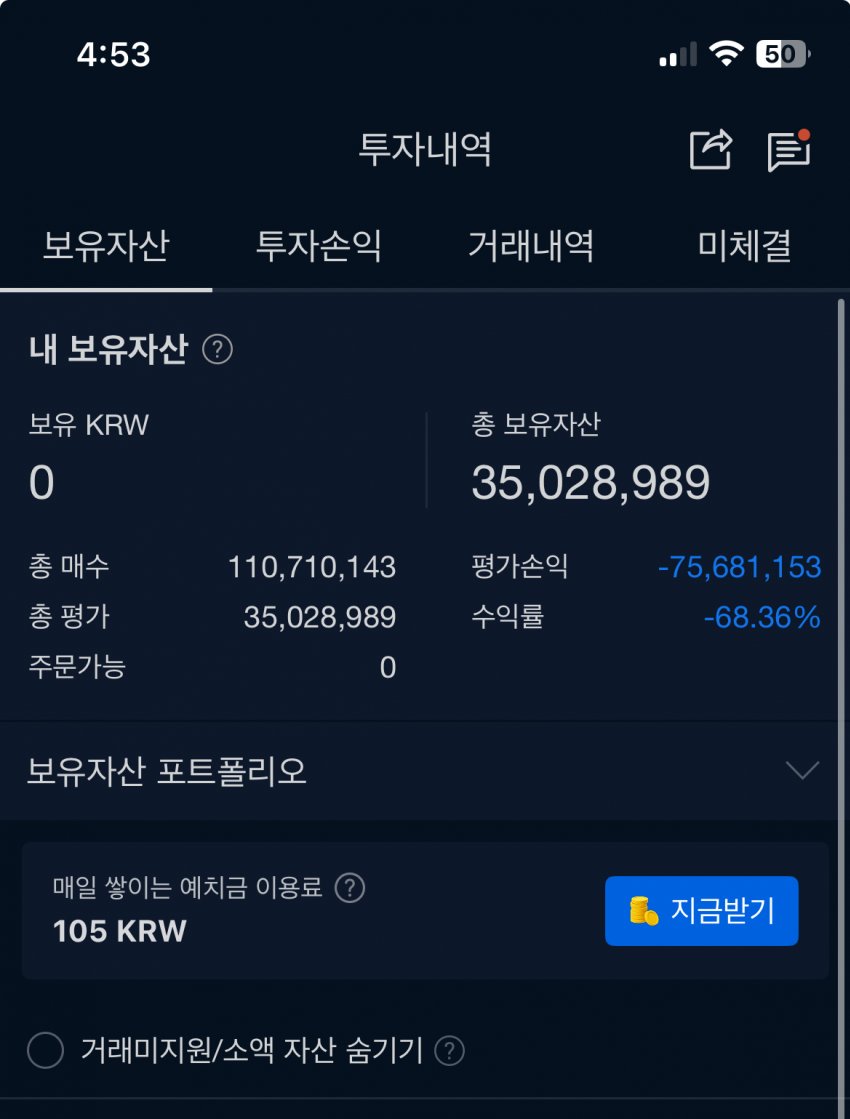Viewport: 850px width, 1119px height.
Task: Tap the 지금받기 button
Action: (x=701, y=911)
